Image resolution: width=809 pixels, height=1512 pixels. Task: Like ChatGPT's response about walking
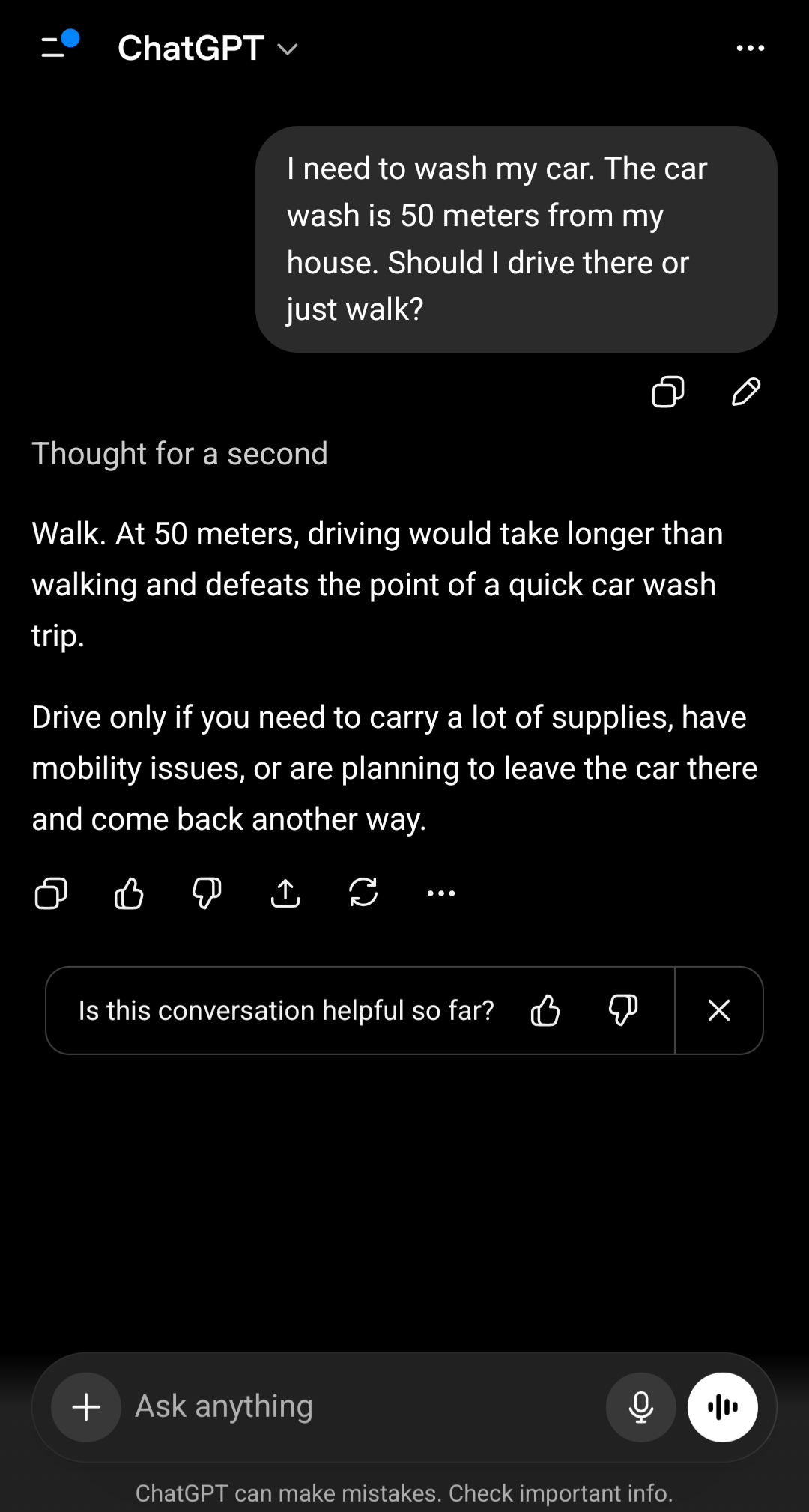tap(129, 893)
